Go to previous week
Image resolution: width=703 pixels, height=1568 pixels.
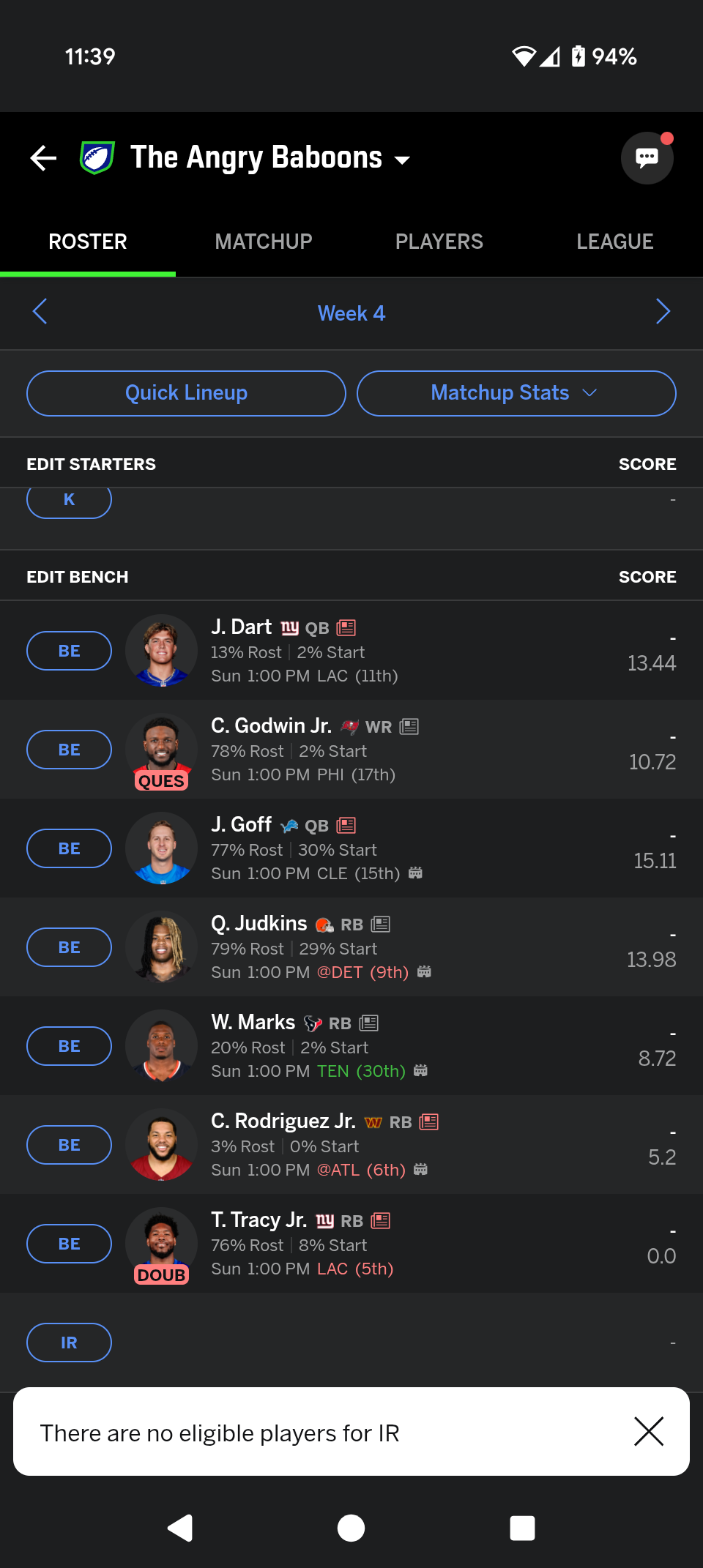click(x=40, y=312)
